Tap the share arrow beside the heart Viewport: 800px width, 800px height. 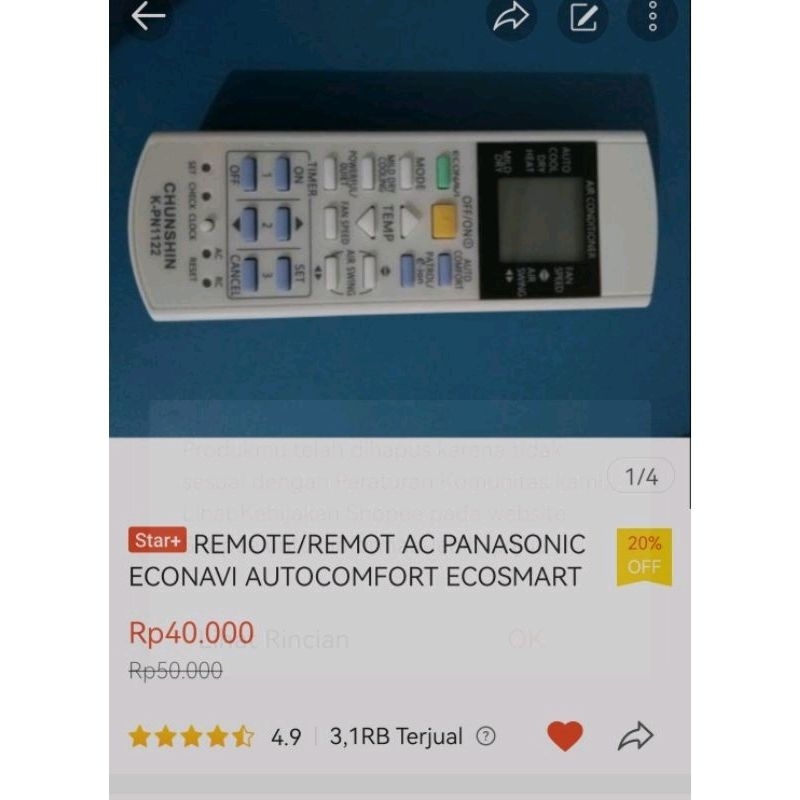click(x=635, y=737)
